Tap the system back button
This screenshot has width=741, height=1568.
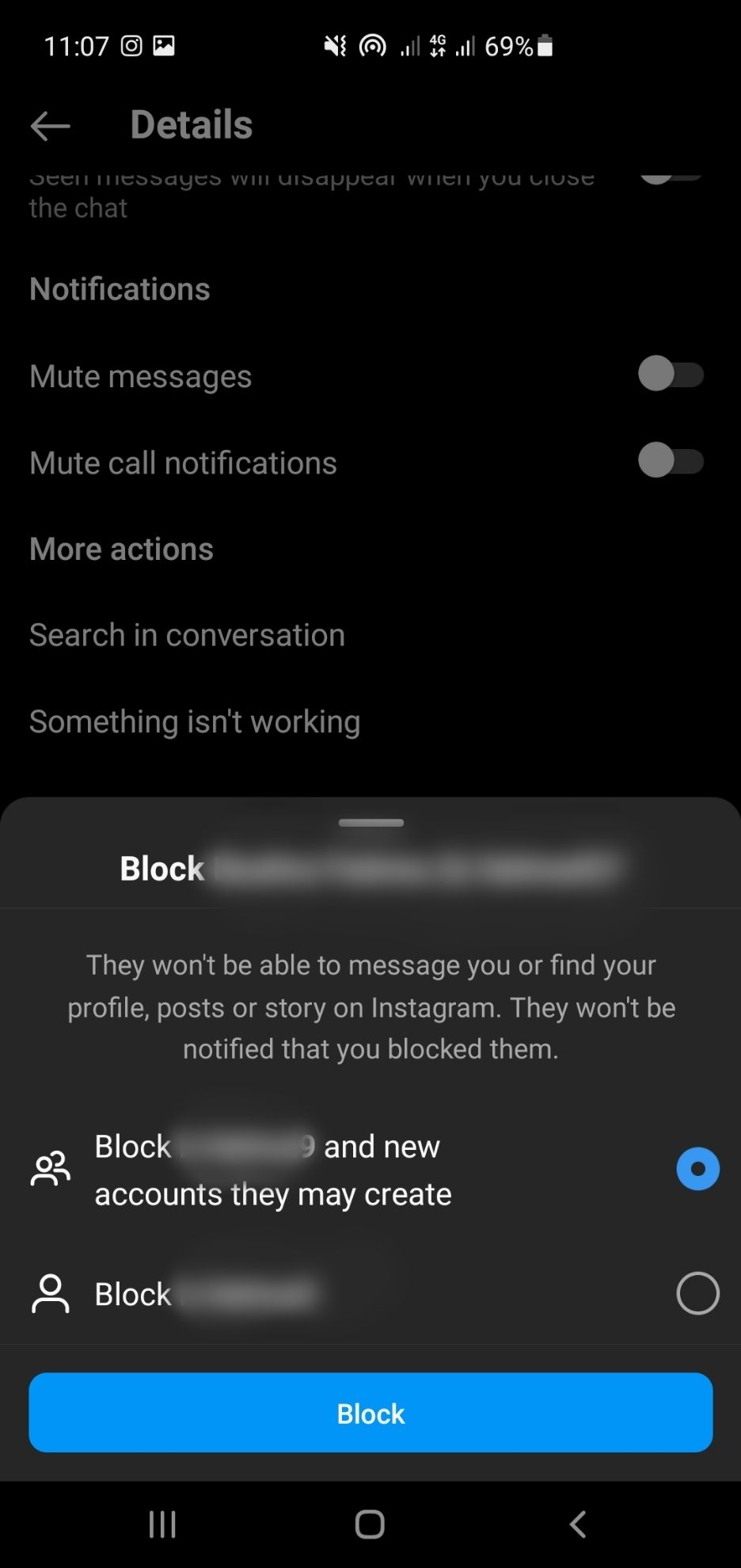(x=578, y=1524)
